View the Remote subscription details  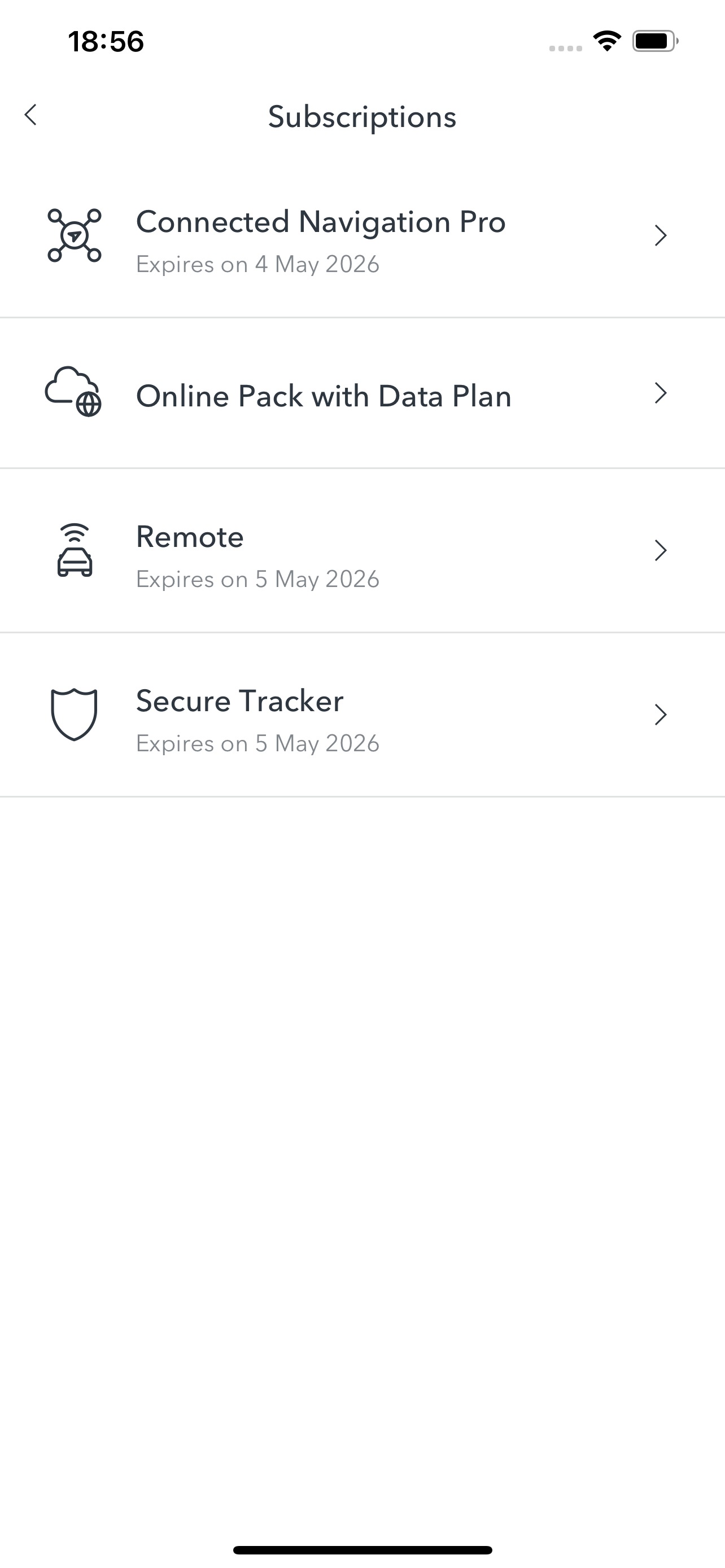pyautogui.click(x=362, y=551)
